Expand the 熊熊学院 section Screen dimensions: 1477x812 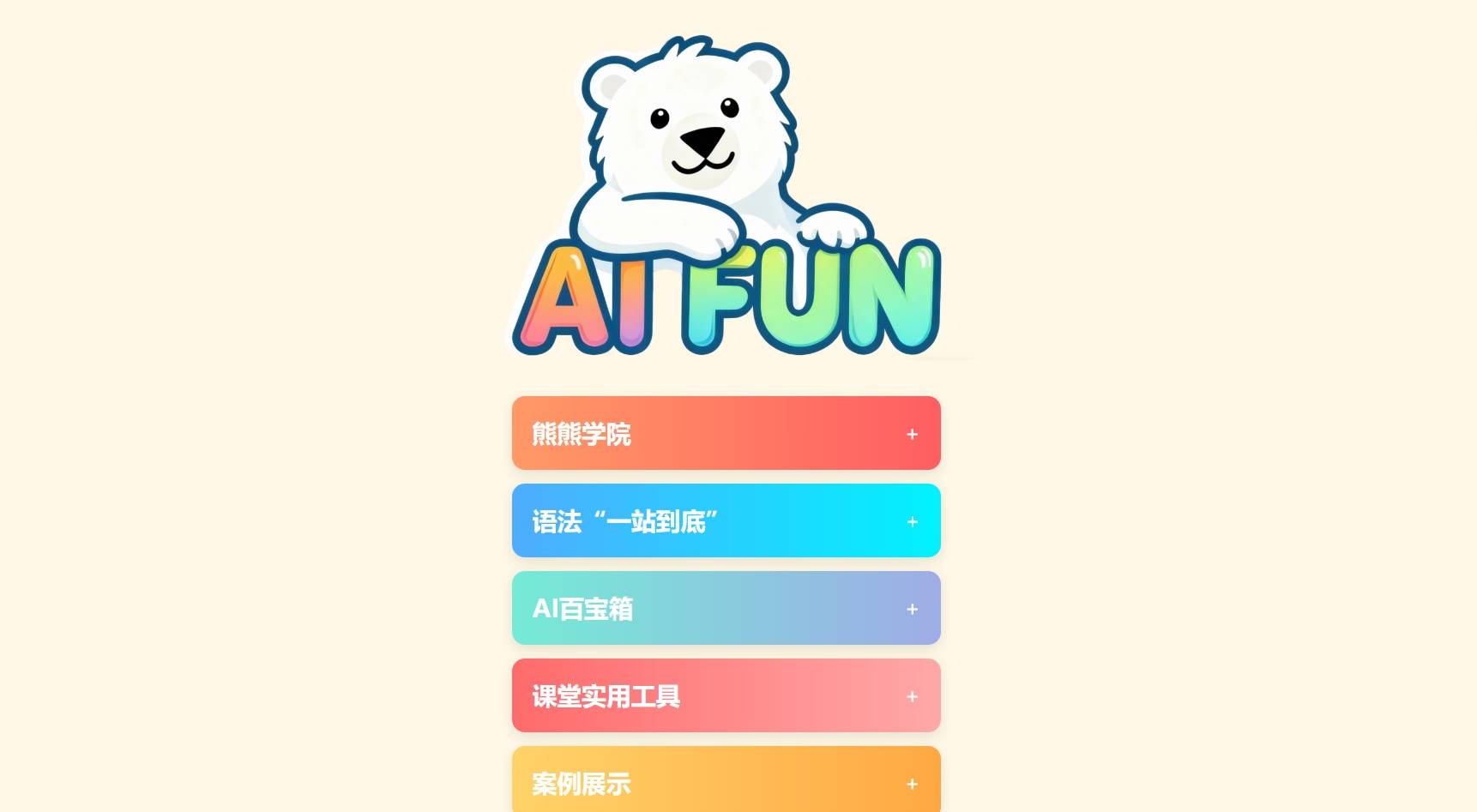tap(726, 434)
